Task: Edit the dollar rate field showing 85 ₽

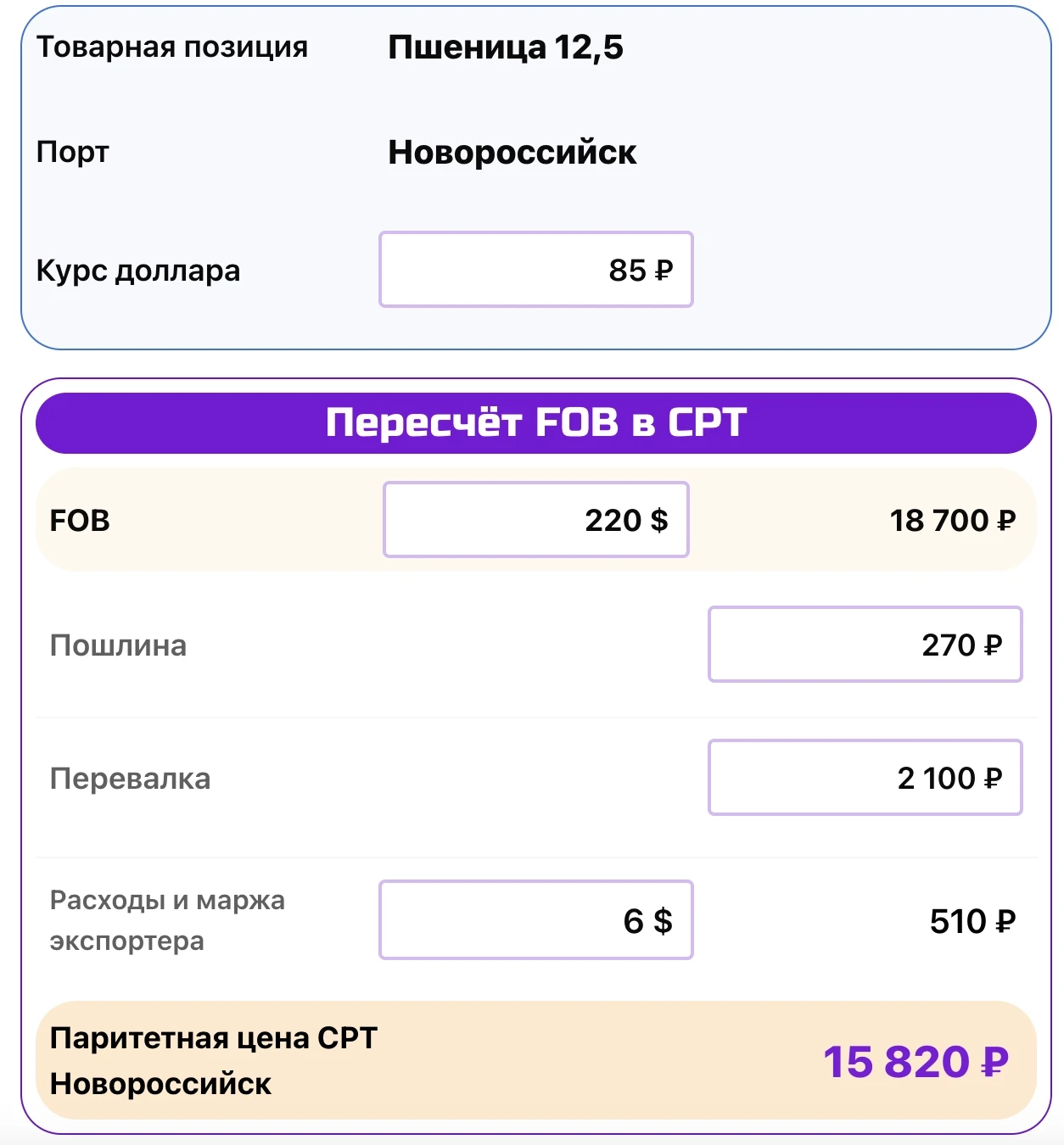Action: 535,270
